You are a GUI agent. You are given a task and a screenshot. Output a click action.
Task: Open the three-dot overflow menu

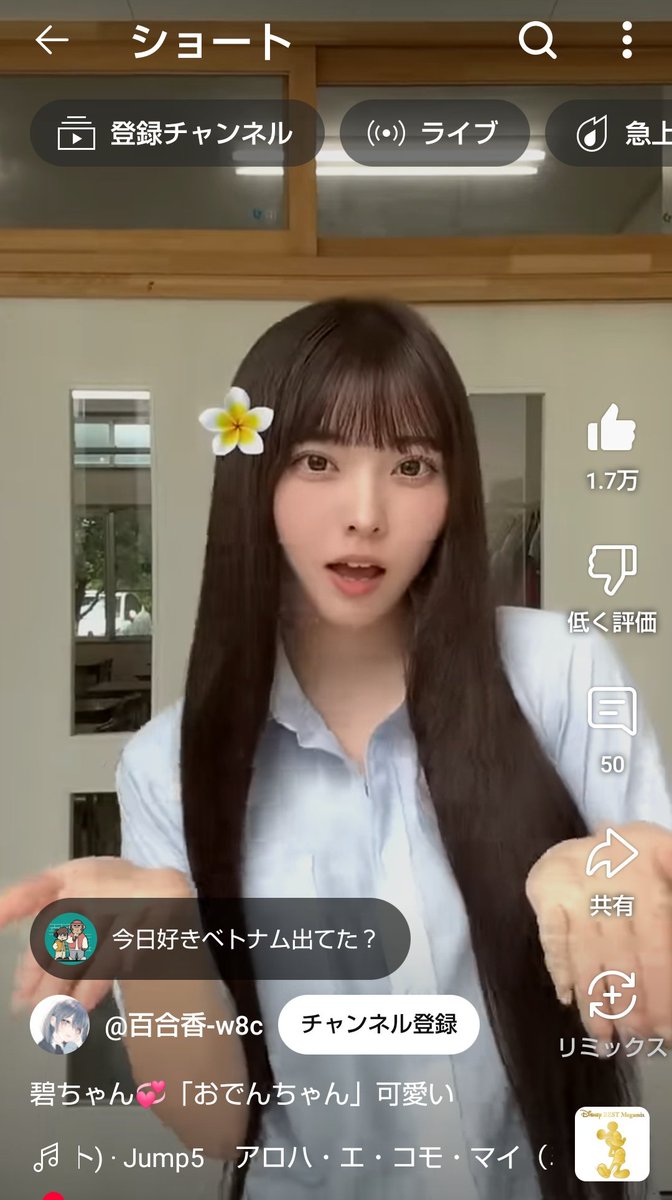(626, 40)
